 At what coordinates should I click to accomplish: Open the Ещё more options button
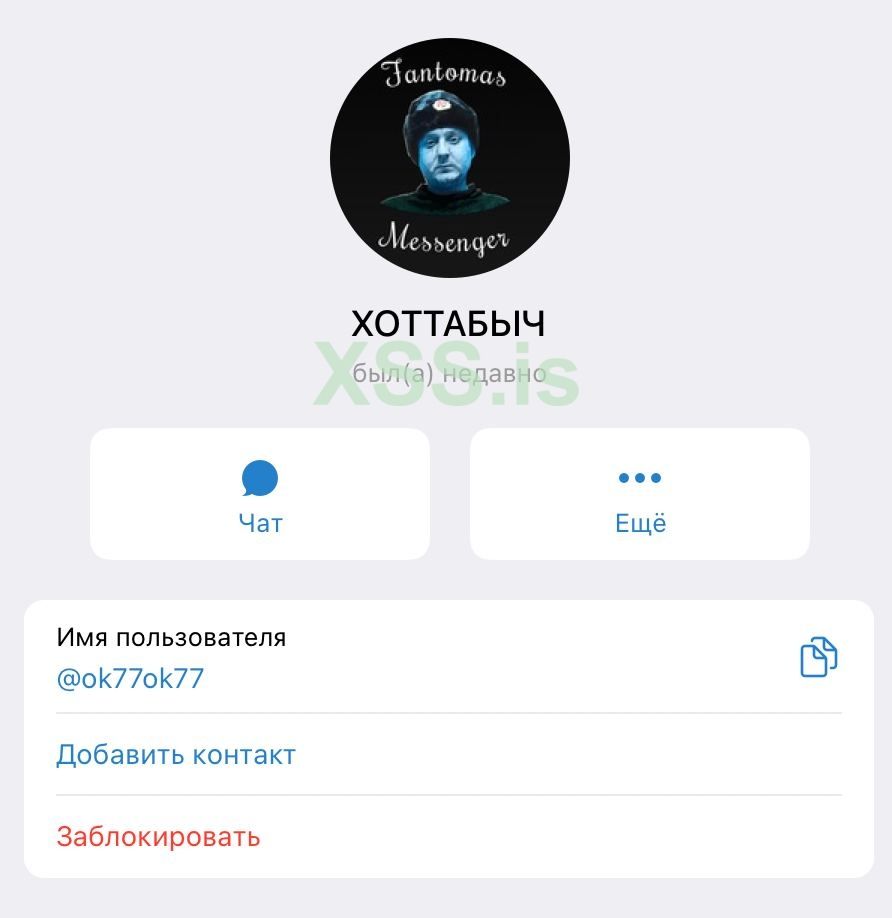[x=640, y=495]
